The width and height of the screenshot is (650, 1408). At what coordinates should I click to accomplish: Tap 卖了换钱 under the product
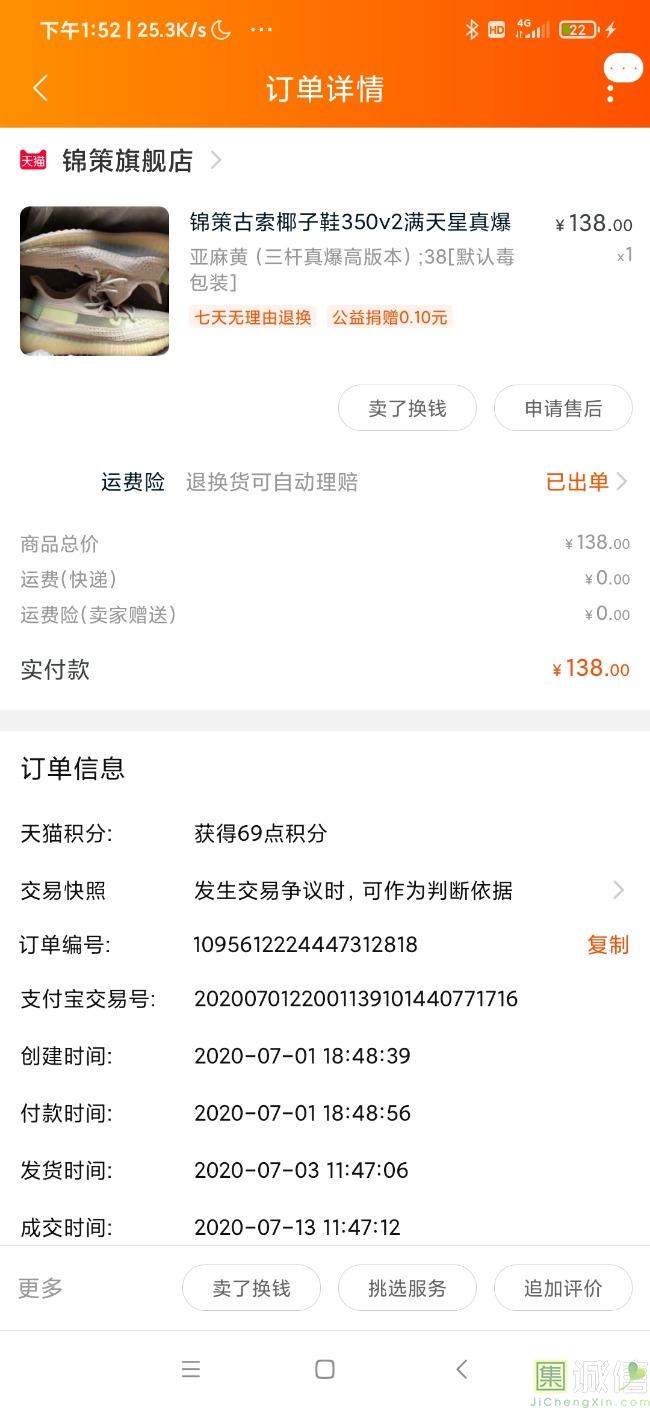407,408
